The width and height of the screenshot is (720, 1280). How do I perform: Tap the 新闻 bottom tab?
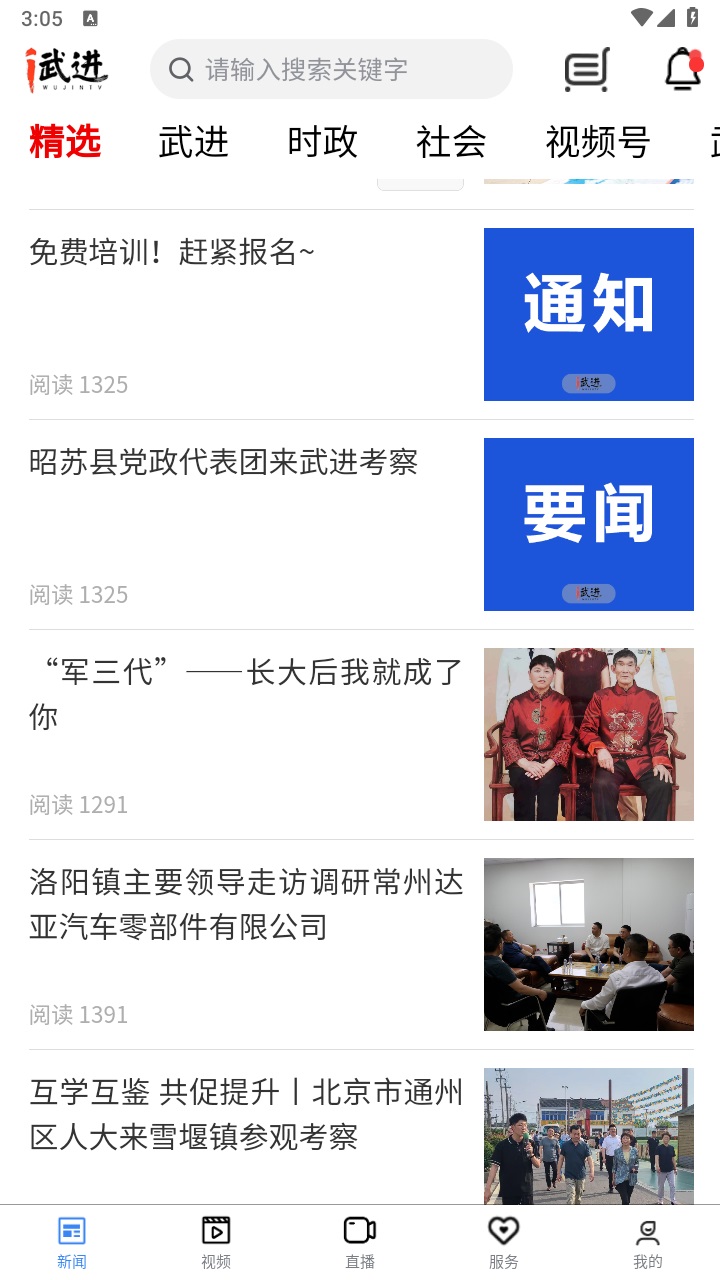pyautogui.click(x=72, y=1242)
